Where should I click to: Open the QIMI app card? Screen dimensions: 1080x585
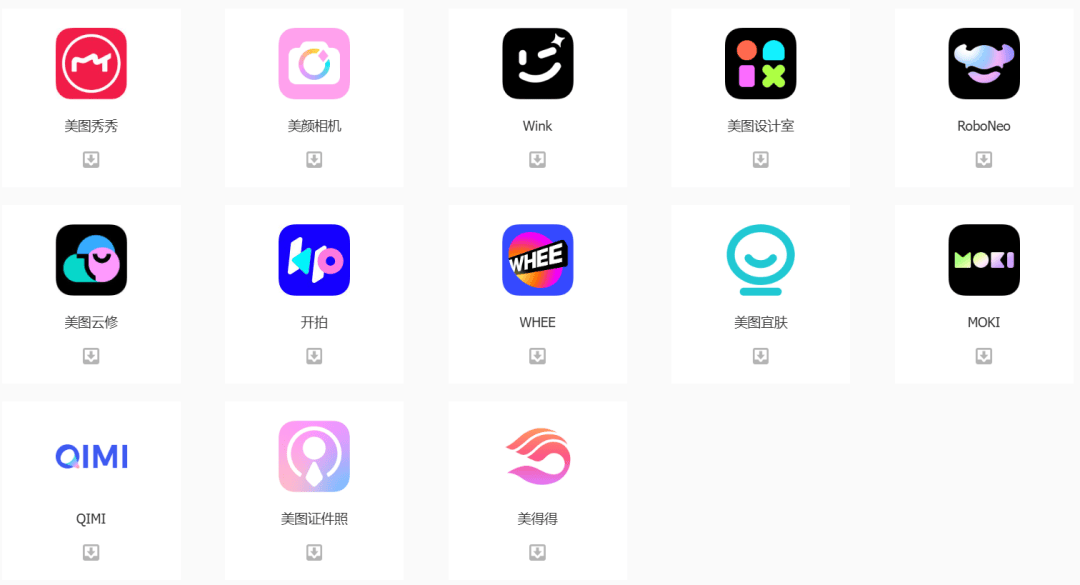91,457
